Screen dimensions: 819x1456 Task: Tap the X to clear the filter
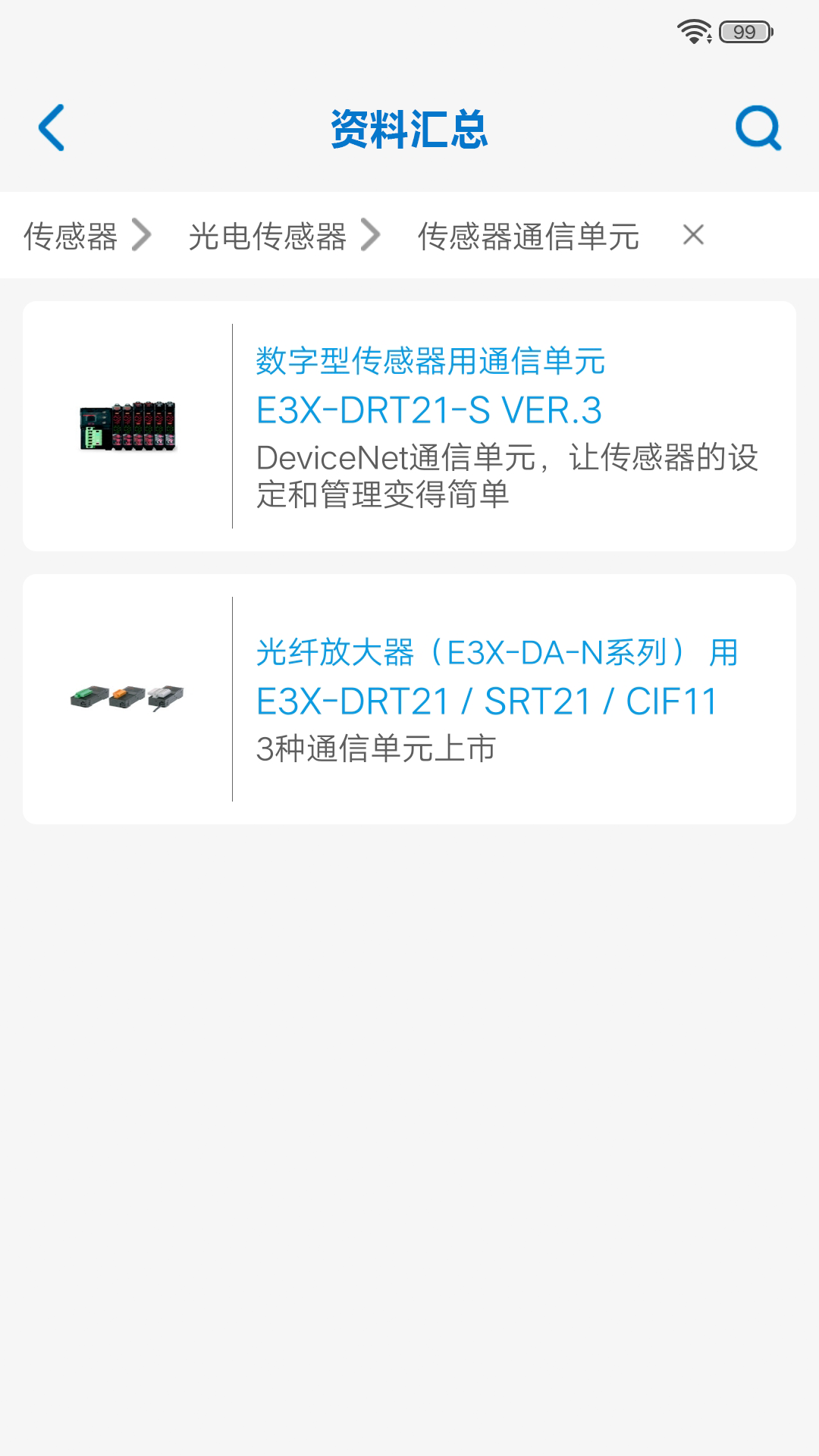pyautogui.click(x=693, y=235)
